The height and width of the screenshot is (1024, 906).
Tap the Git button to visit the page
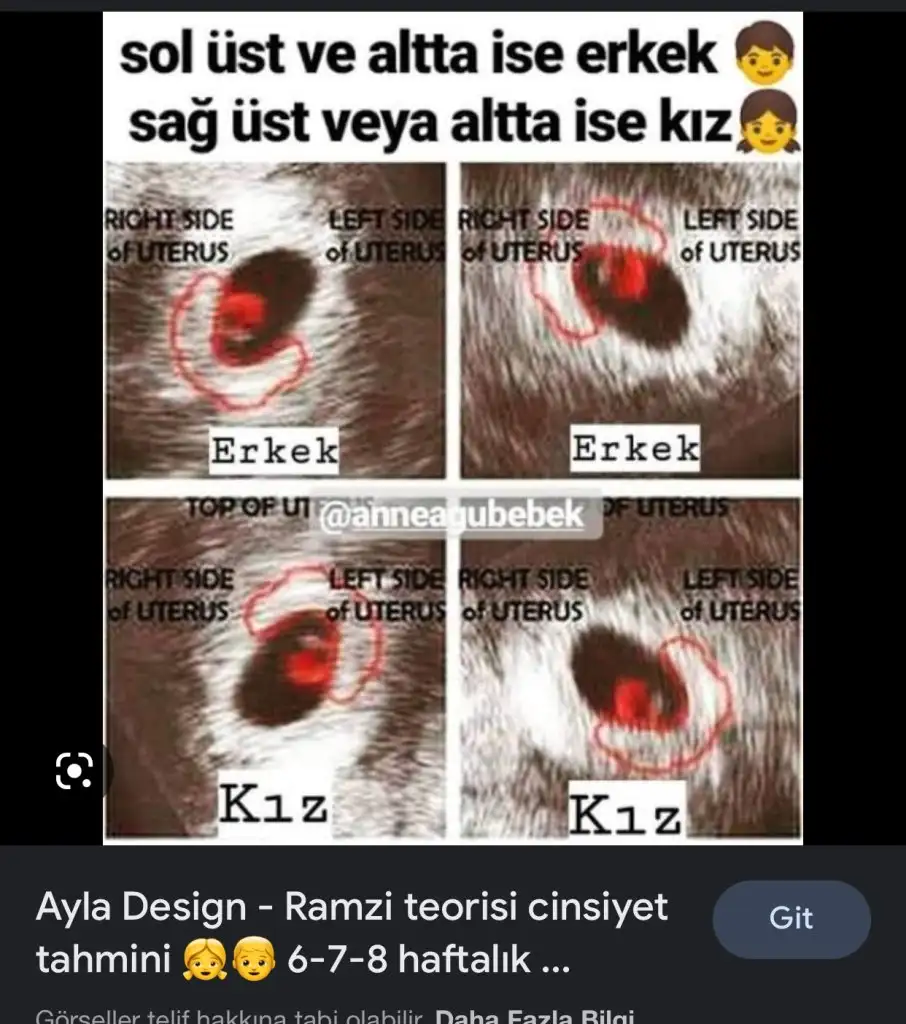coord(791,919)
